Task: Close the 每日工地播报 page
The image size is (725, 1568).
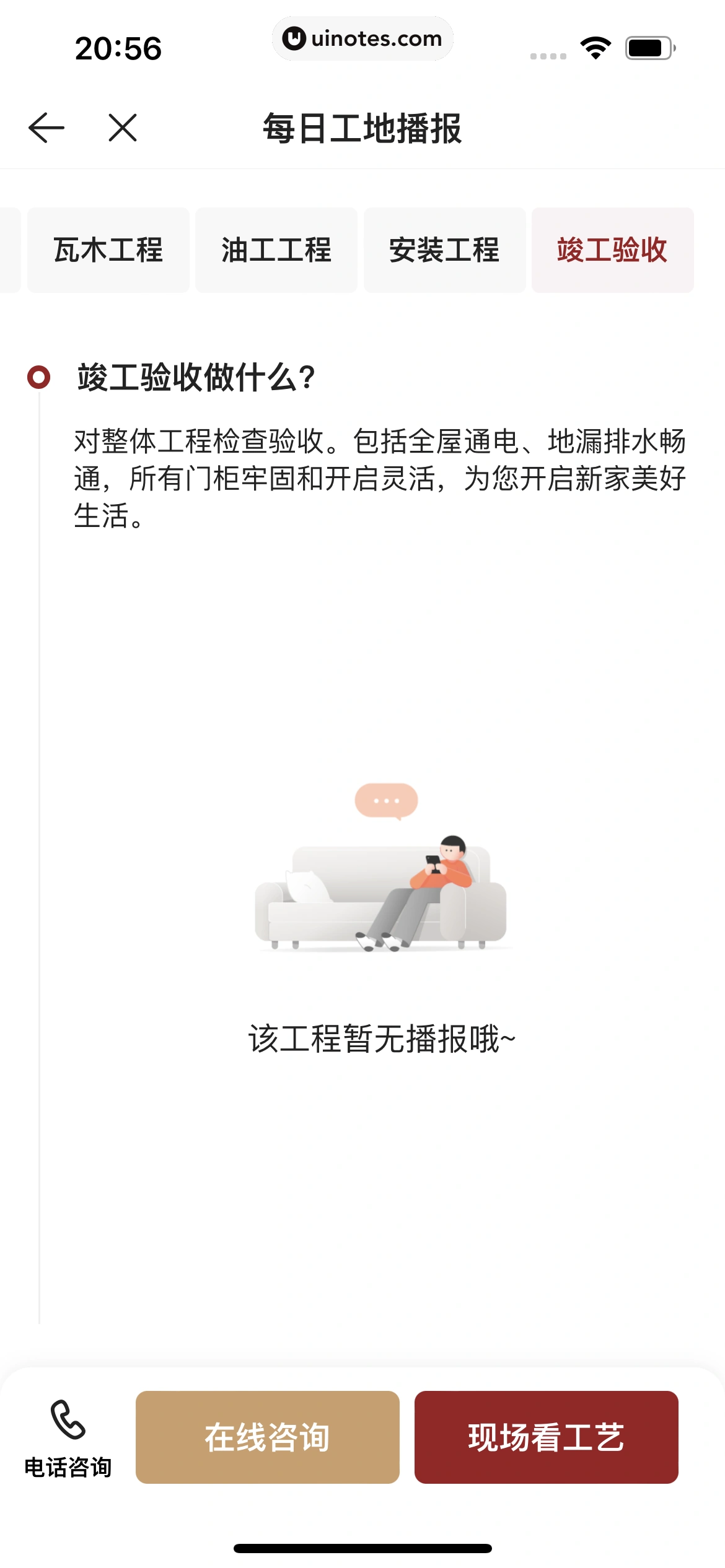Action: [123, 128]
